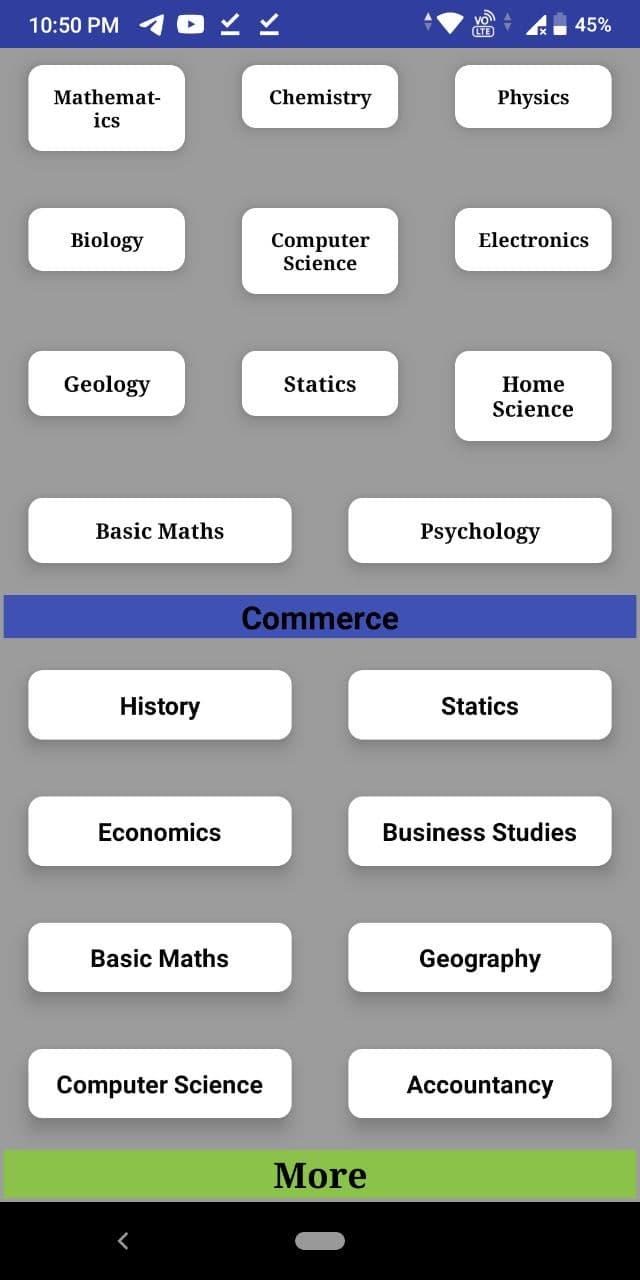The image size is (640, 1280).
Task: Open Business Studies
Action: [x=480, y=832]
